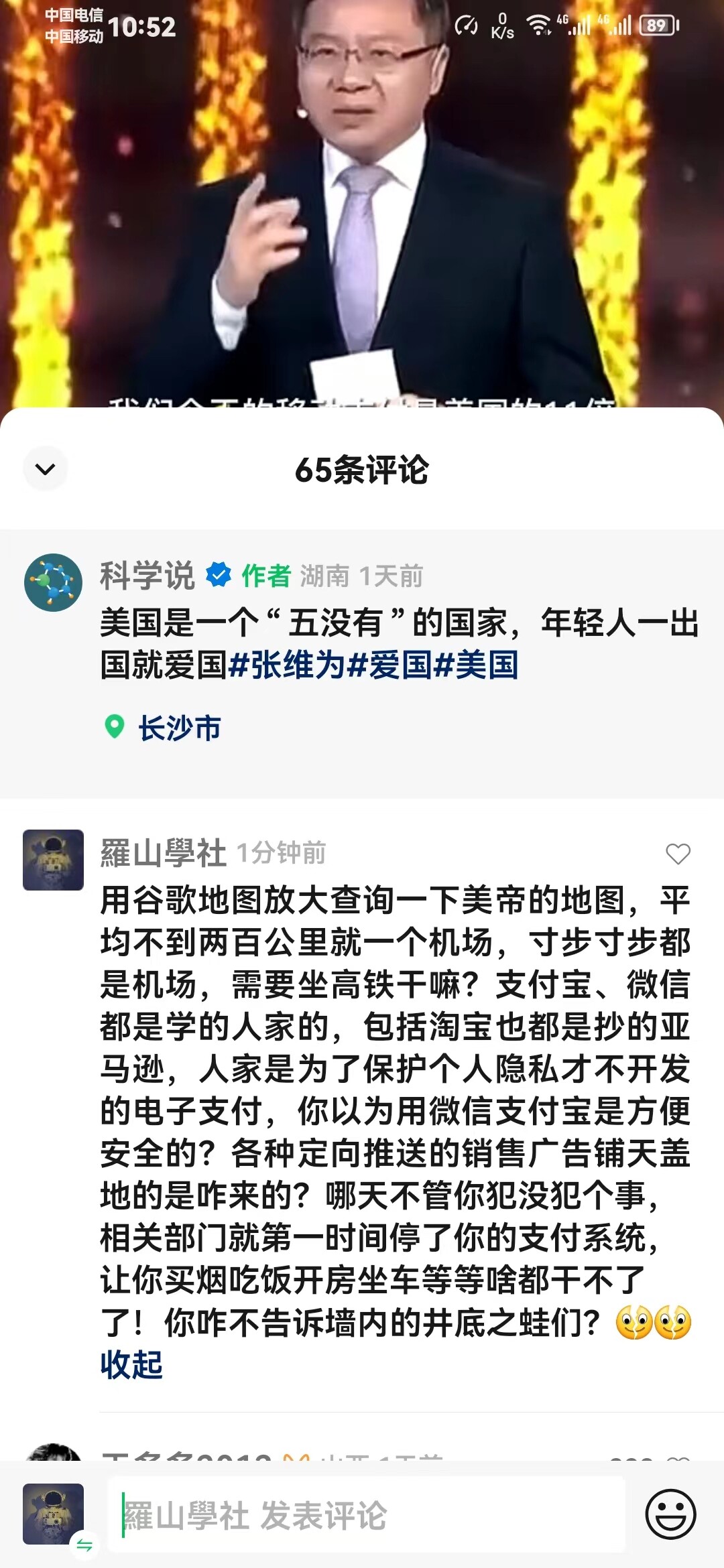
Task: Open 长沙市 location link
Action: (178, 728)
